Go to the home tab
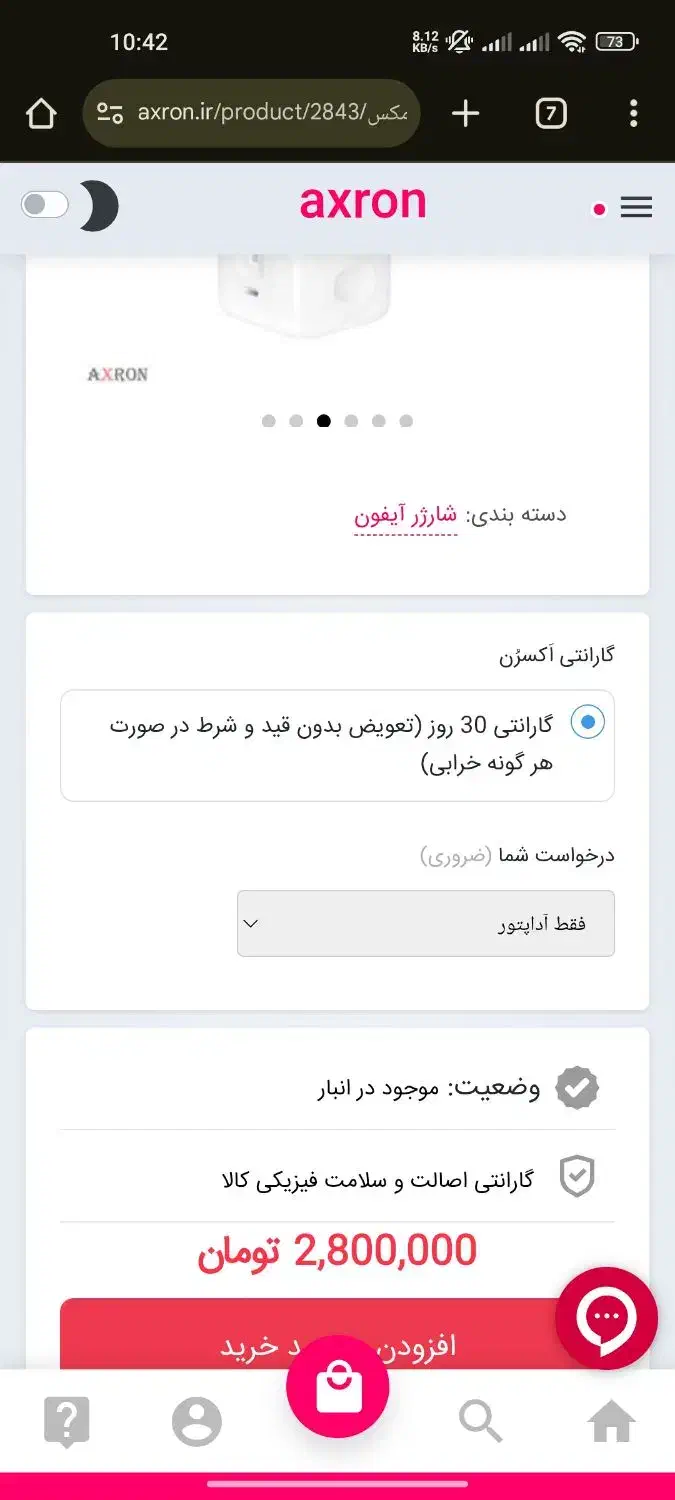Screen dimensions: 675x1500 (x=611, y=1421)
